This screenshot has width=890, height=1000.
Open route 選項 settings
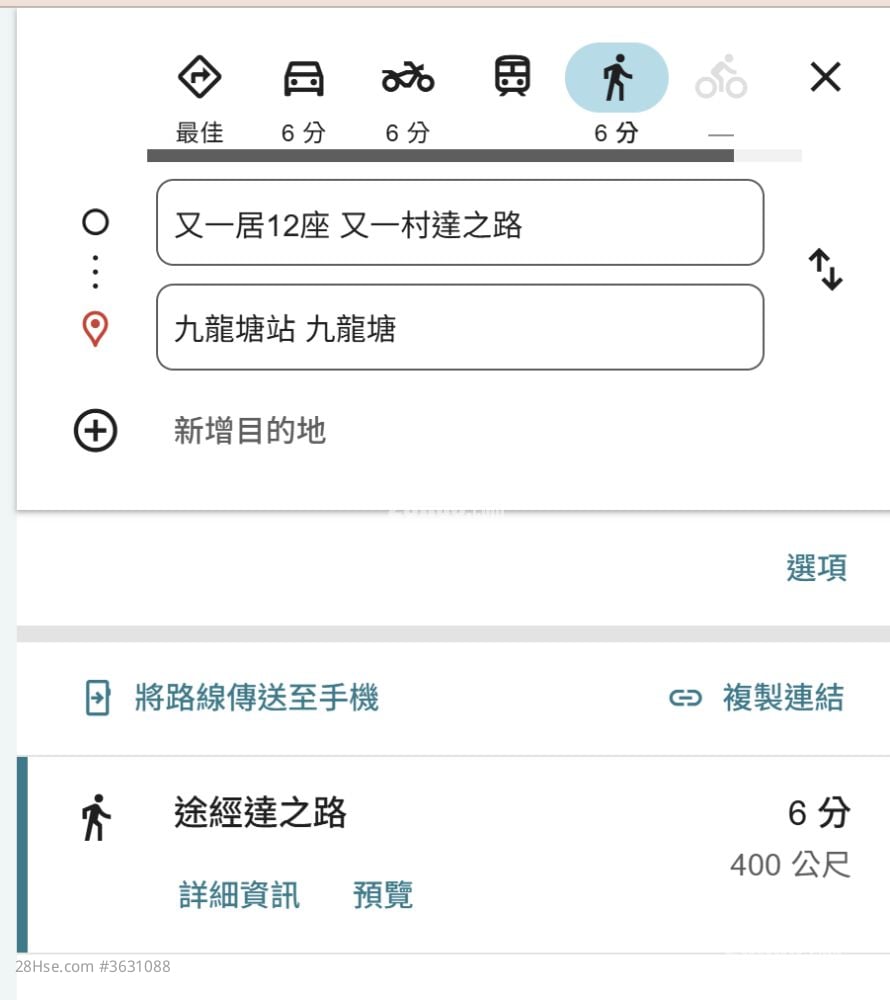point(816,568)
